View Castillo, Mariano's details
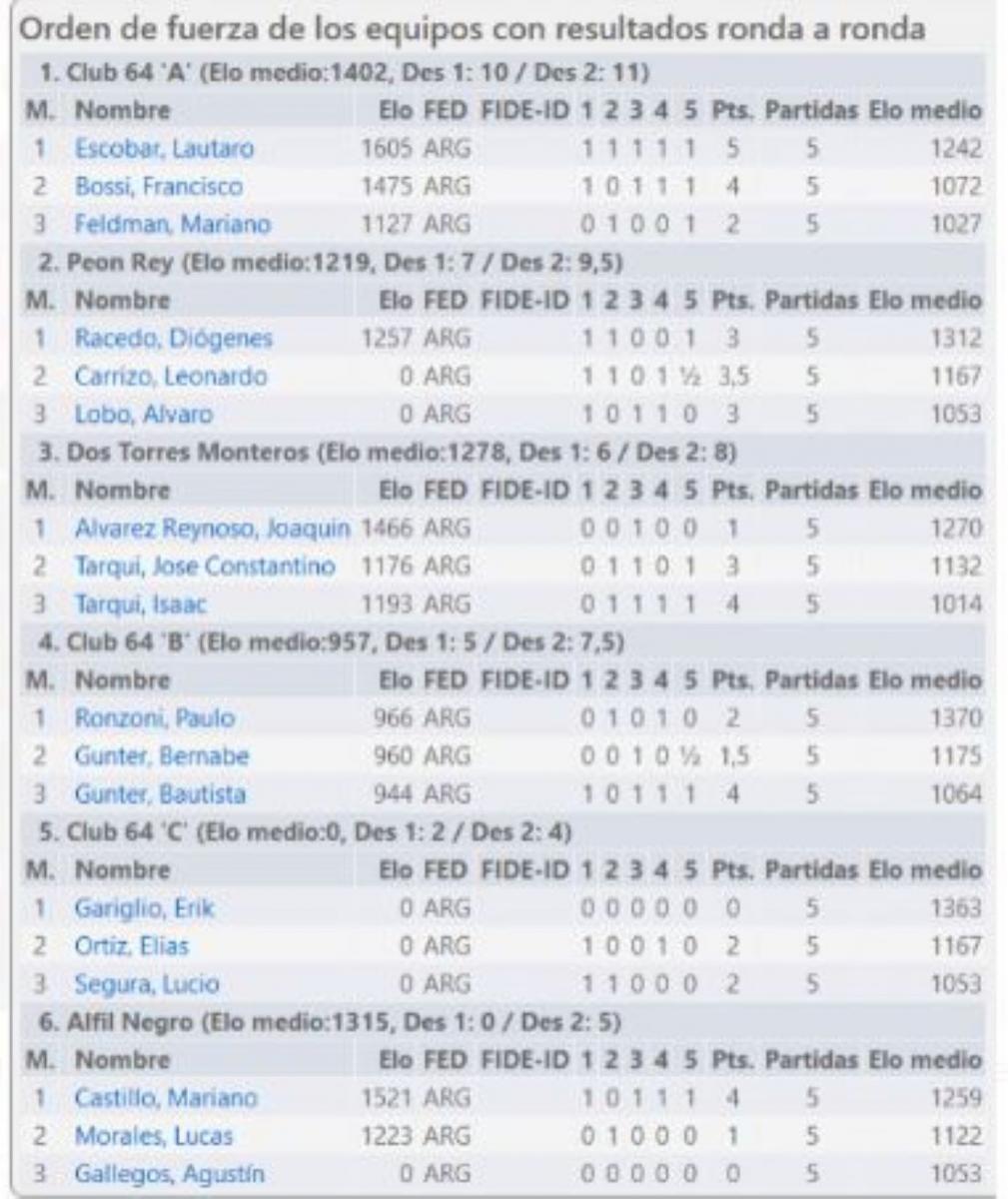Screen dimensions: 1008x1199 (x=165, y=1098)
